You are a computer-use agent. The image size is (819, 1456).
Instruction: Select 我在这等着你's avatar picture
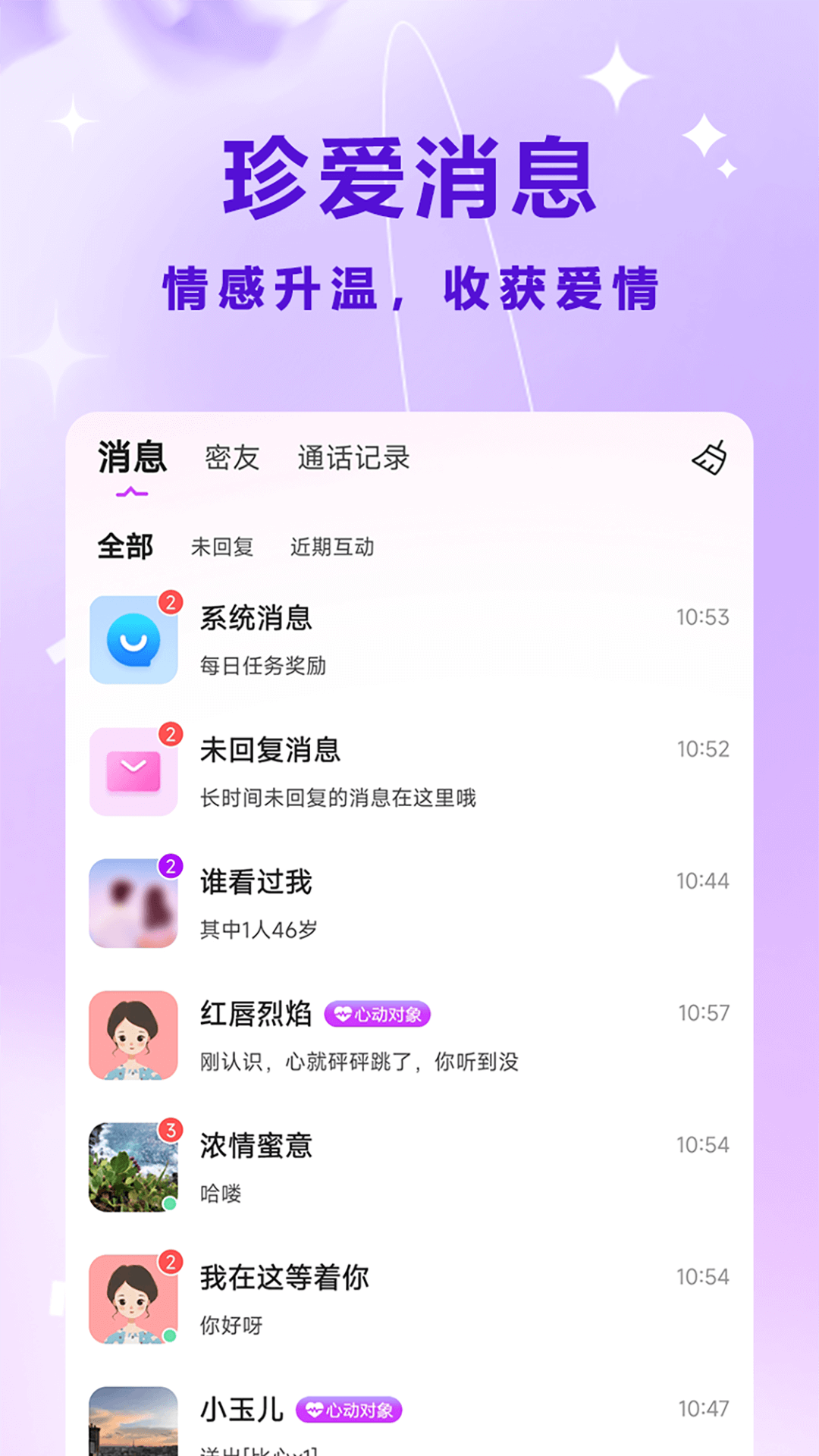133,1298
